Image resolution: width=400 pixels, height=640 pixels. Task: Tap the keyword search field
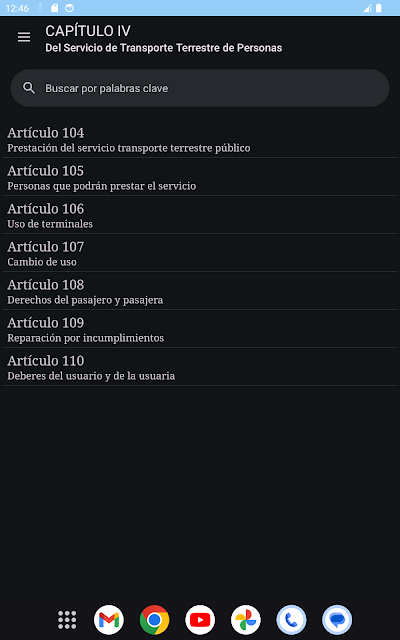[x=200, y=88]
